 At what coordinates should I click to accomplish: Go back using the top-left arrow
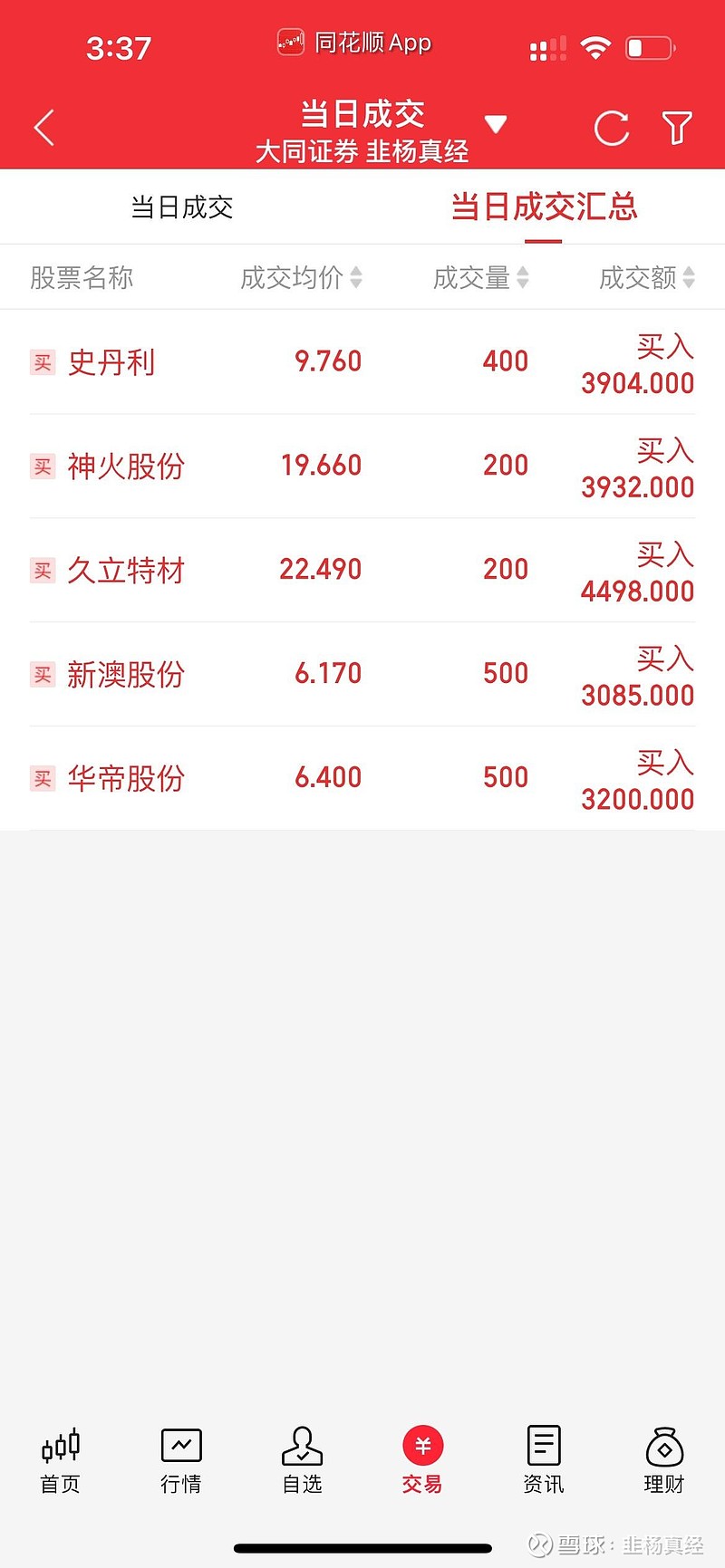(x=44, y=128)
